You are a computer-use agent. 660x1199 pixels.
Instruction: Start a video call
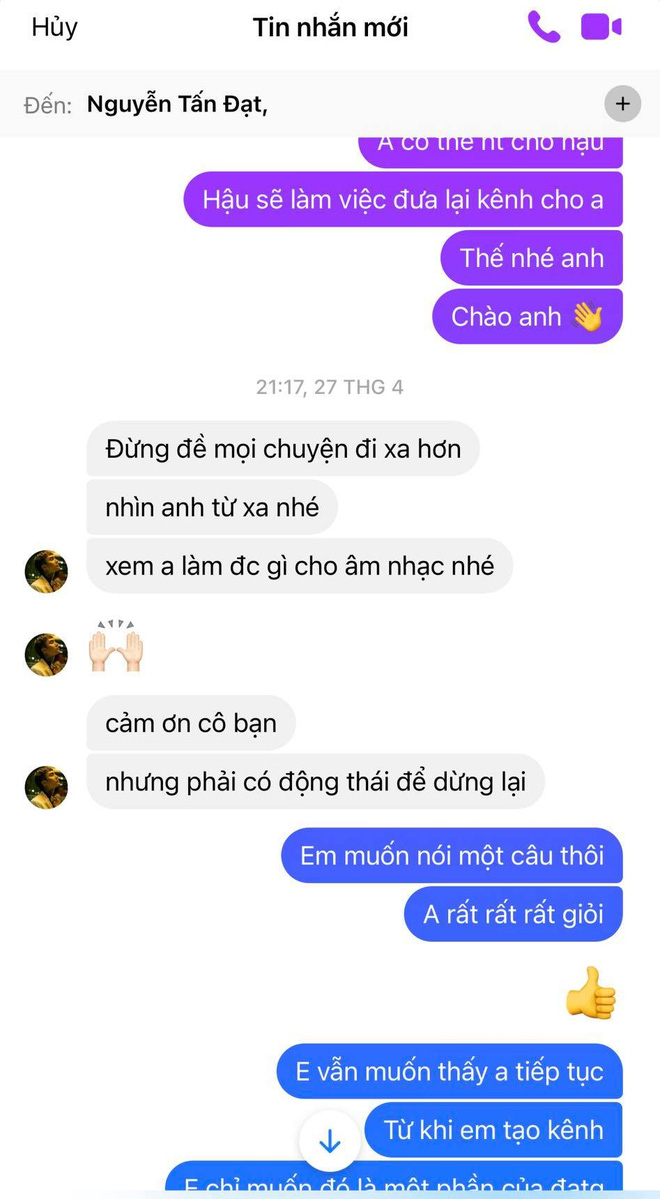[601, 27]
